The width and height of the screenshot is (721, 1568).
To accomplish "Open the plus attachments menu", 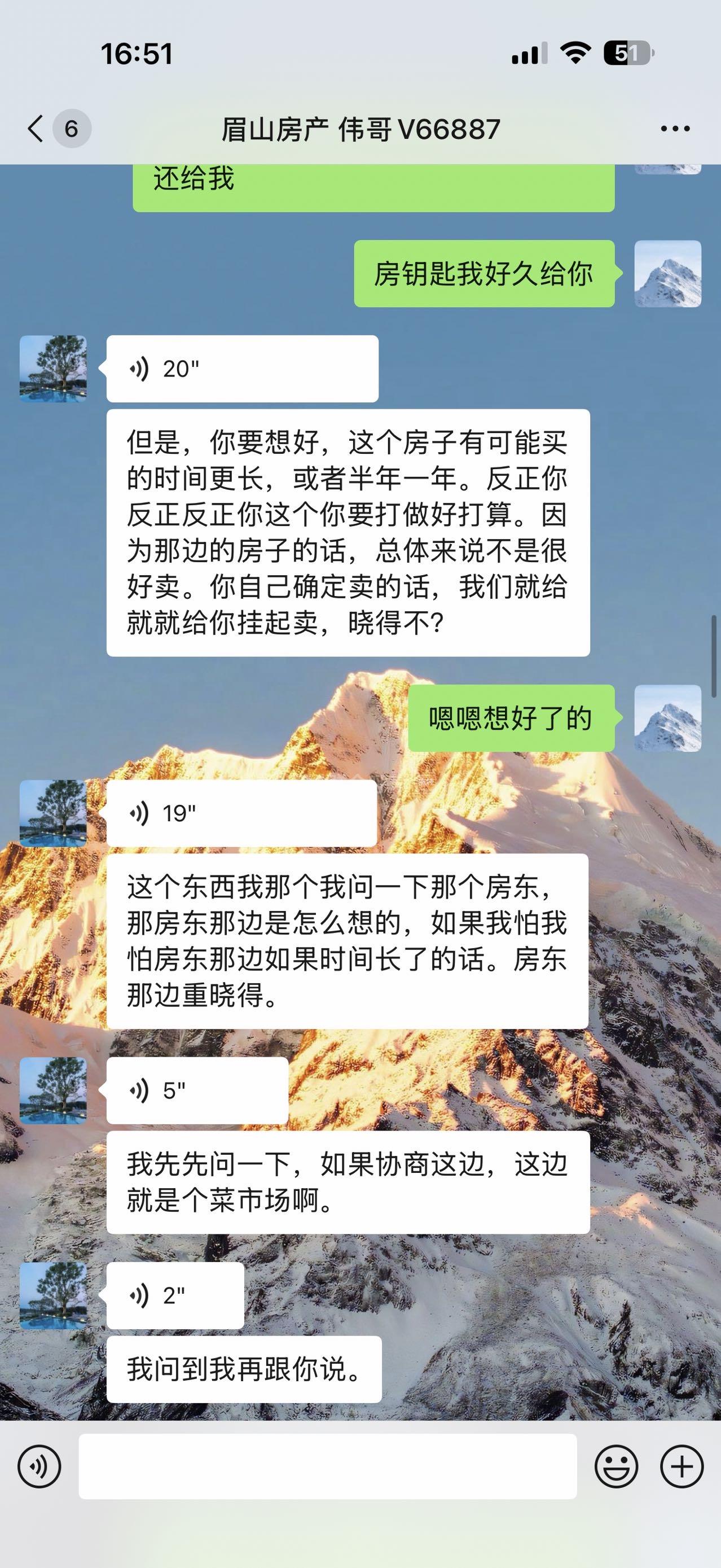I will tap(682, 1466).
